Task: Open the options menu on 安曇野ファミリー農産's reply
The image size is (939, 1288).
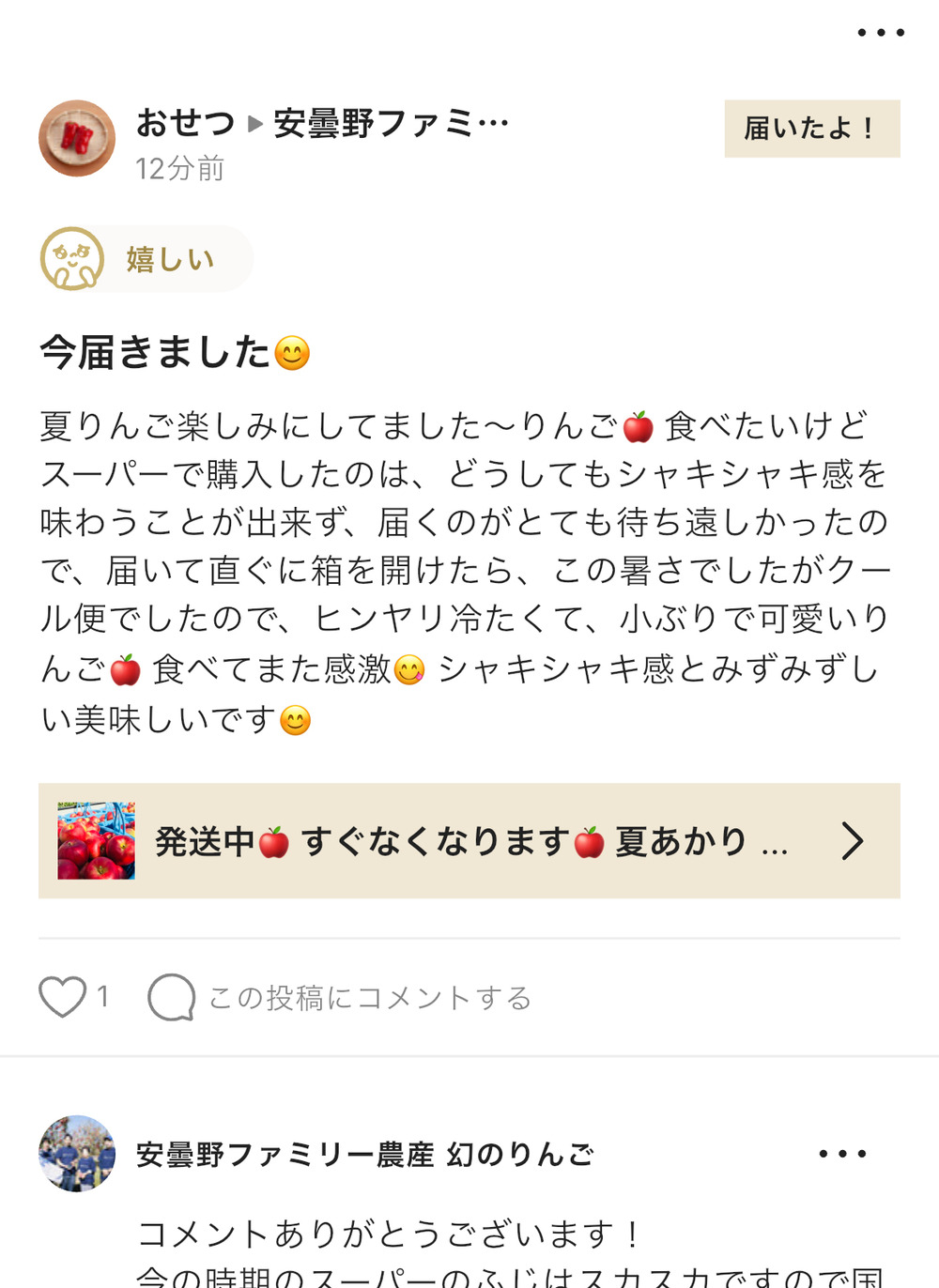Action: (842, 1154)
